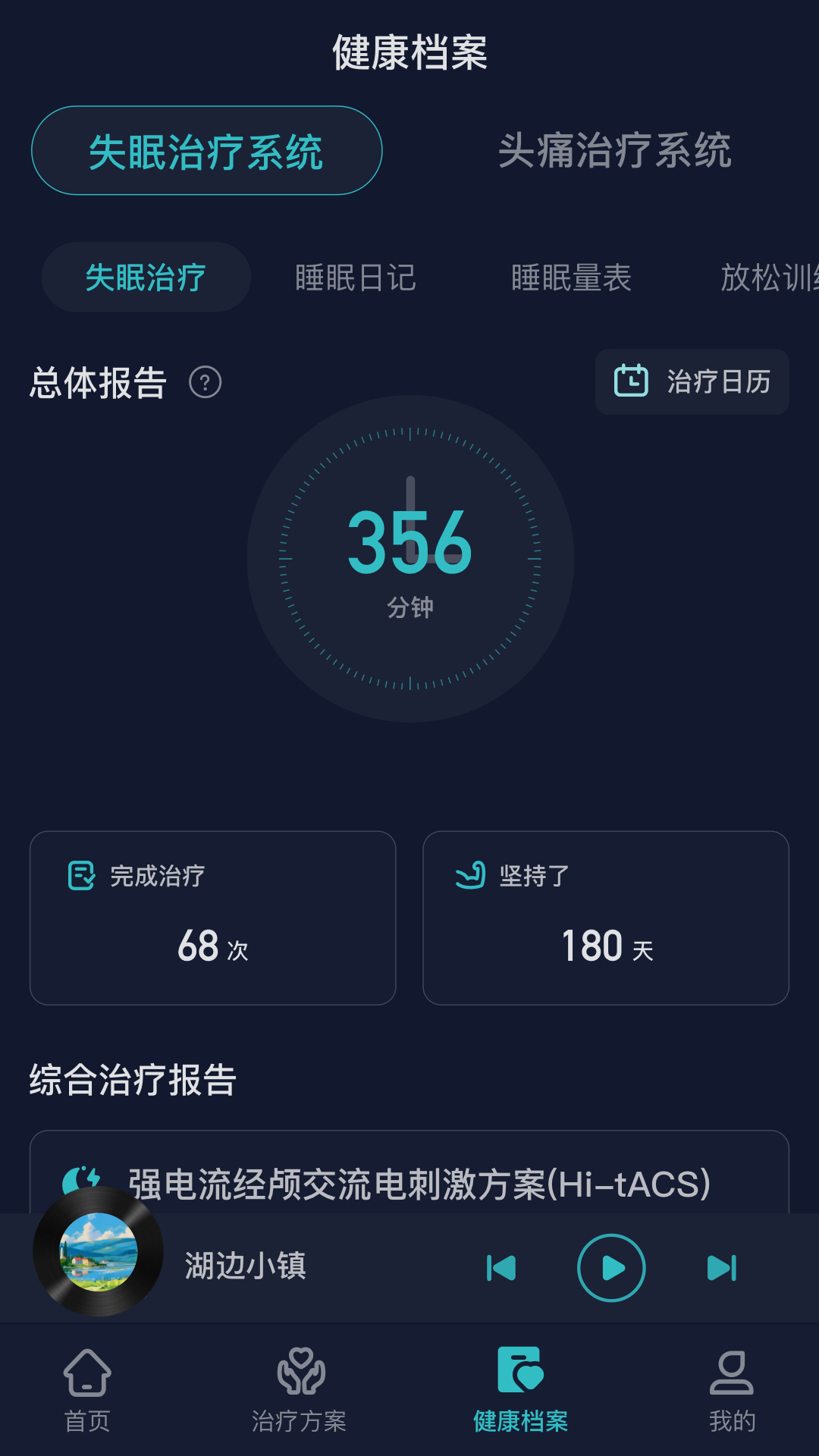Open the 我的 profile icon

click(732, 1377)
